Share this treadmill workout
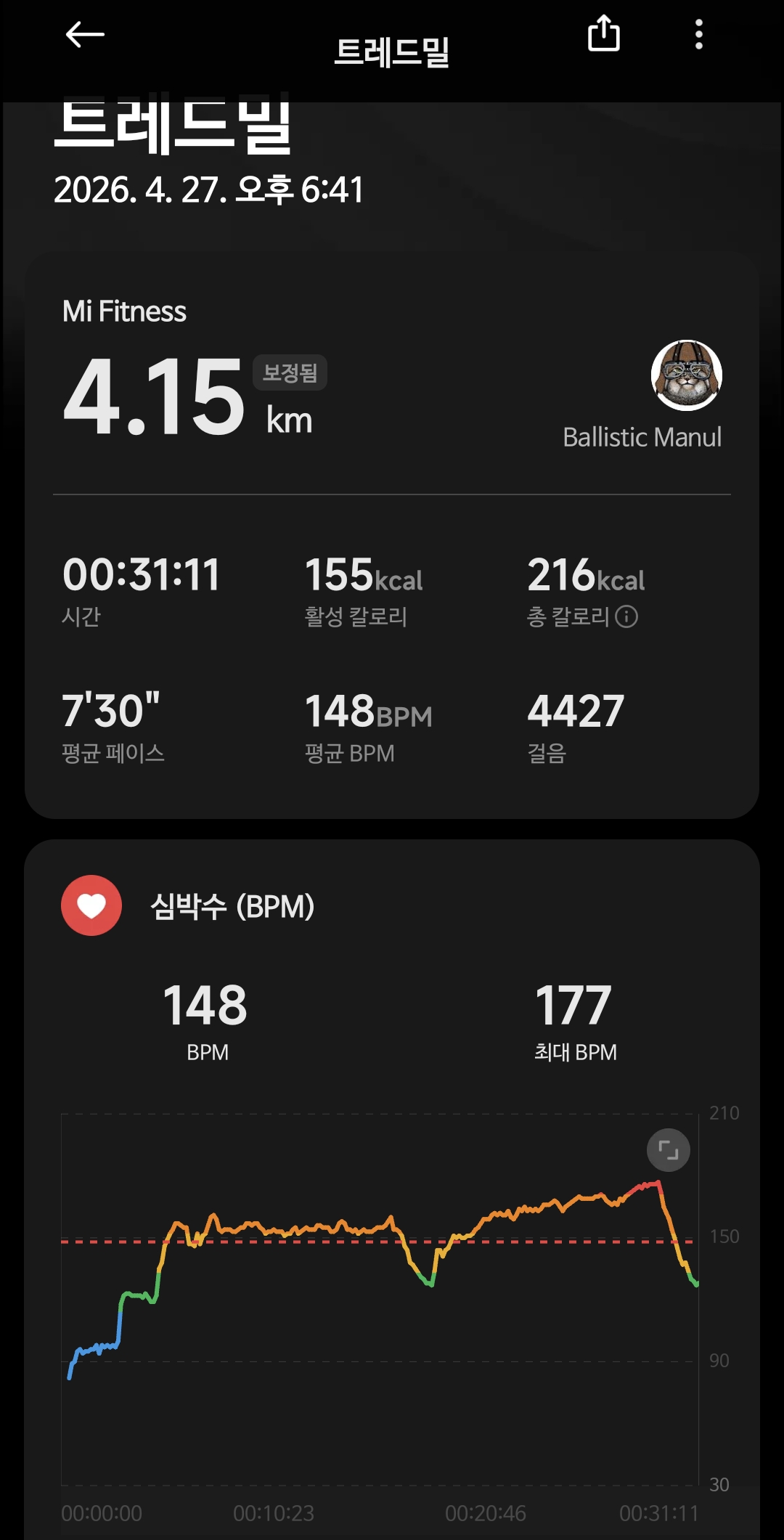This screenshot has width=784, height=1540. (603, 34)
